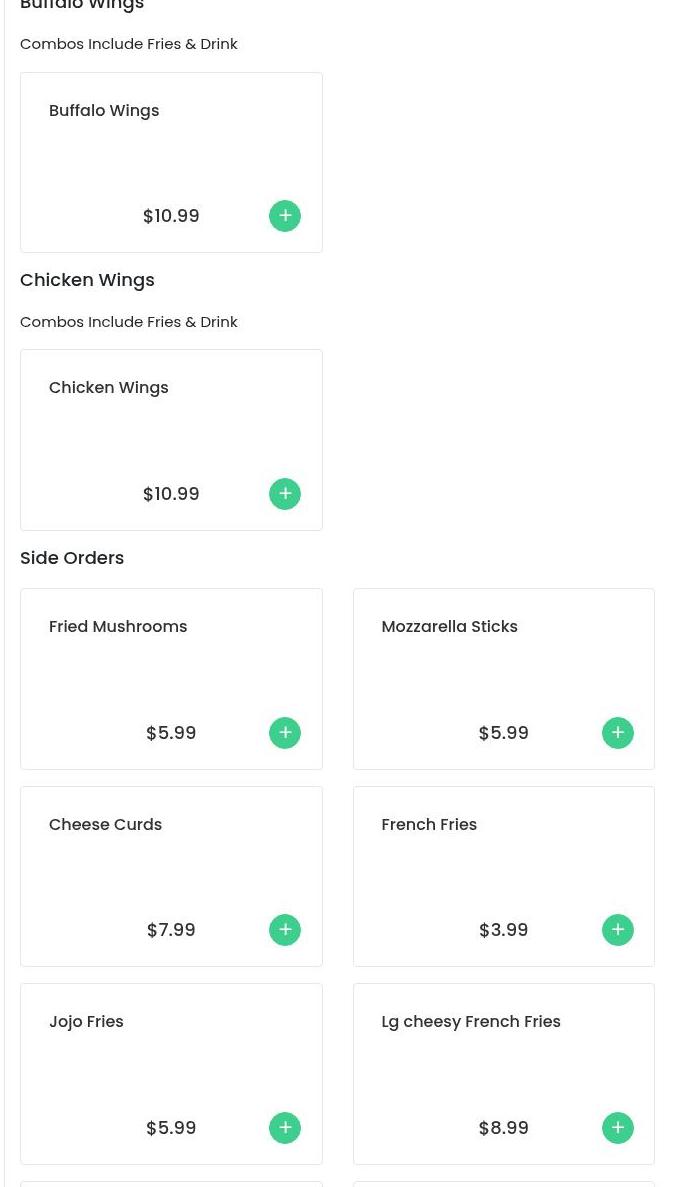Open the Chicken Wings item card

click(171, 440)
